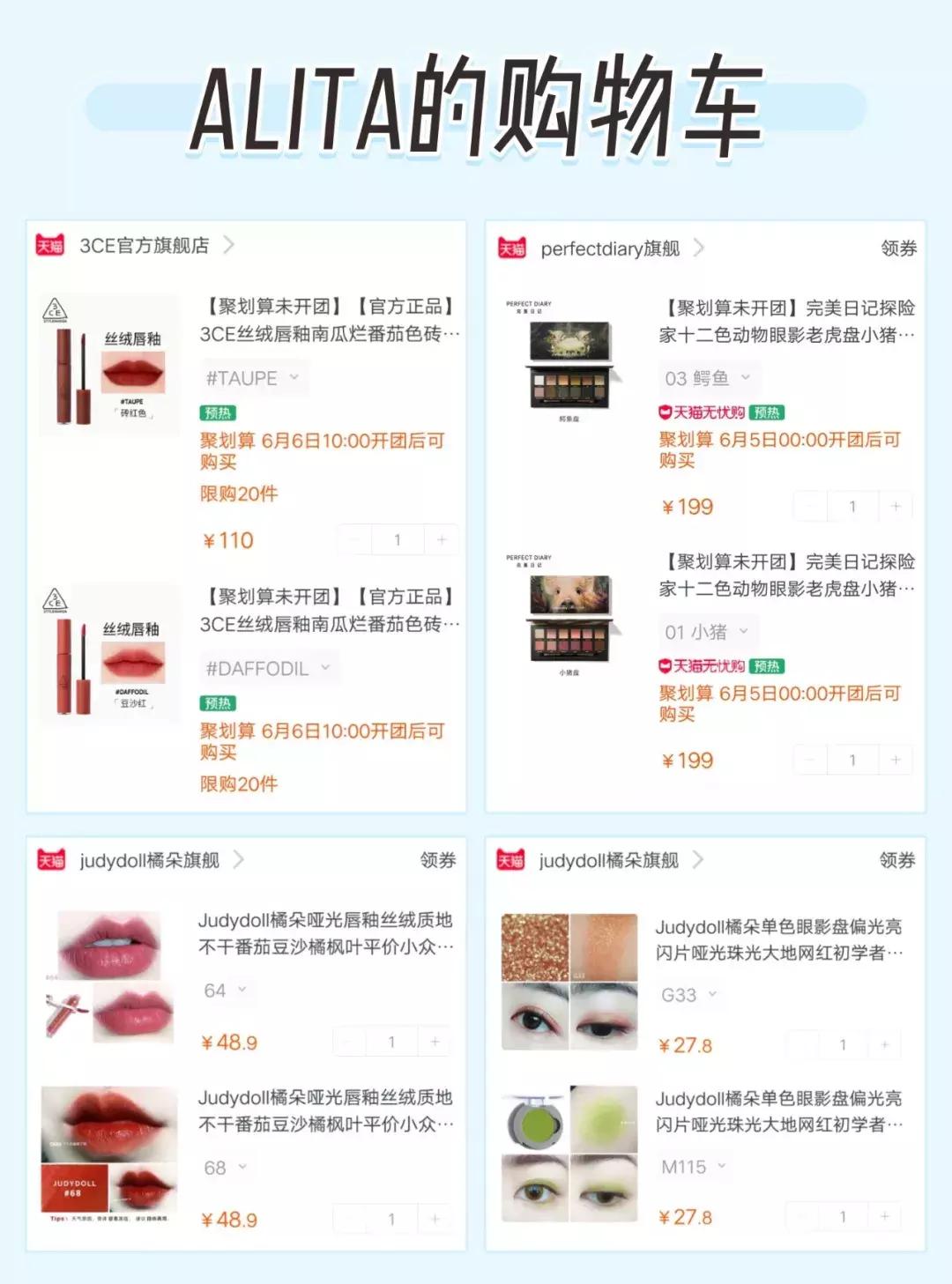Click the Tmall cat icon beside perfectdiary旗舰
This screenshot has height=1284, width=952.
(512, 248)
